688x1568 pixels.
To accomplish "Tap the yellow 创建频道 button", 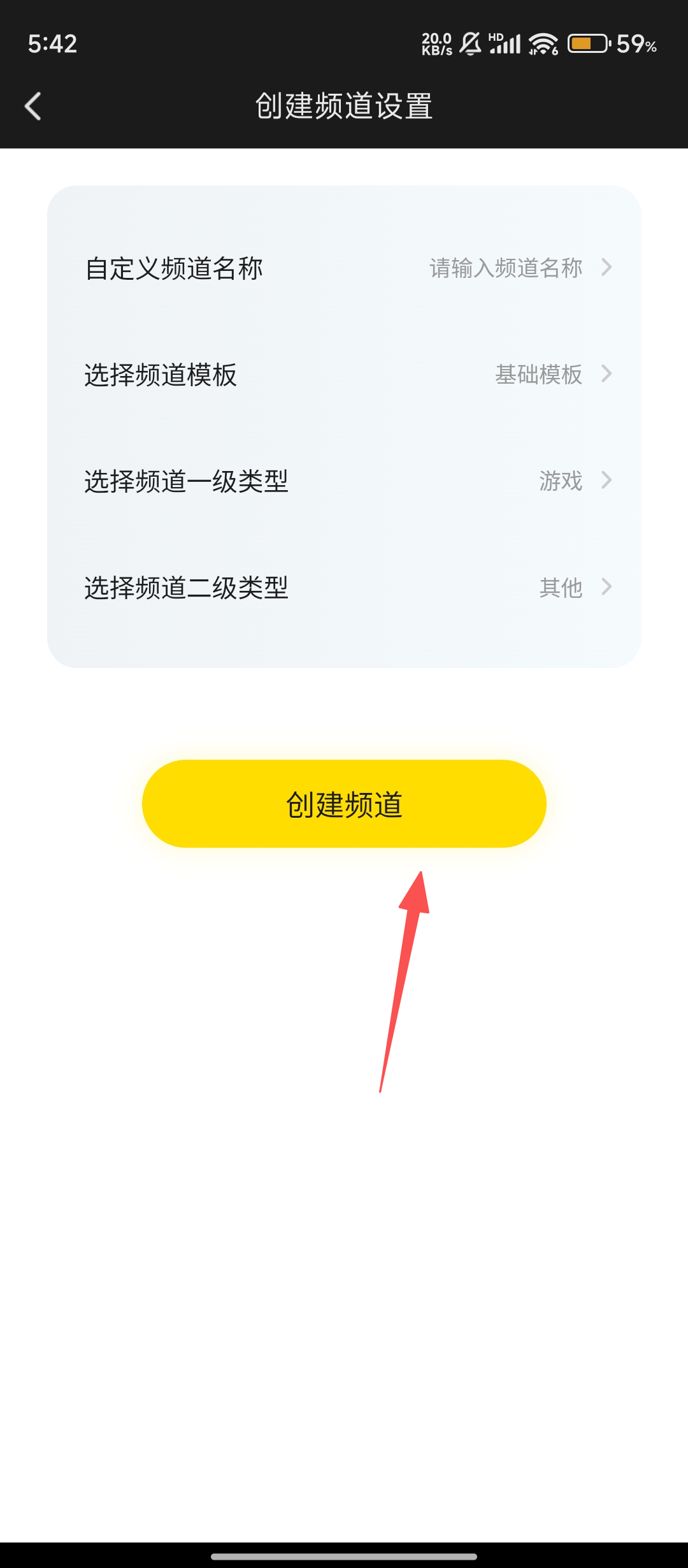I will (x=344, y=804).
